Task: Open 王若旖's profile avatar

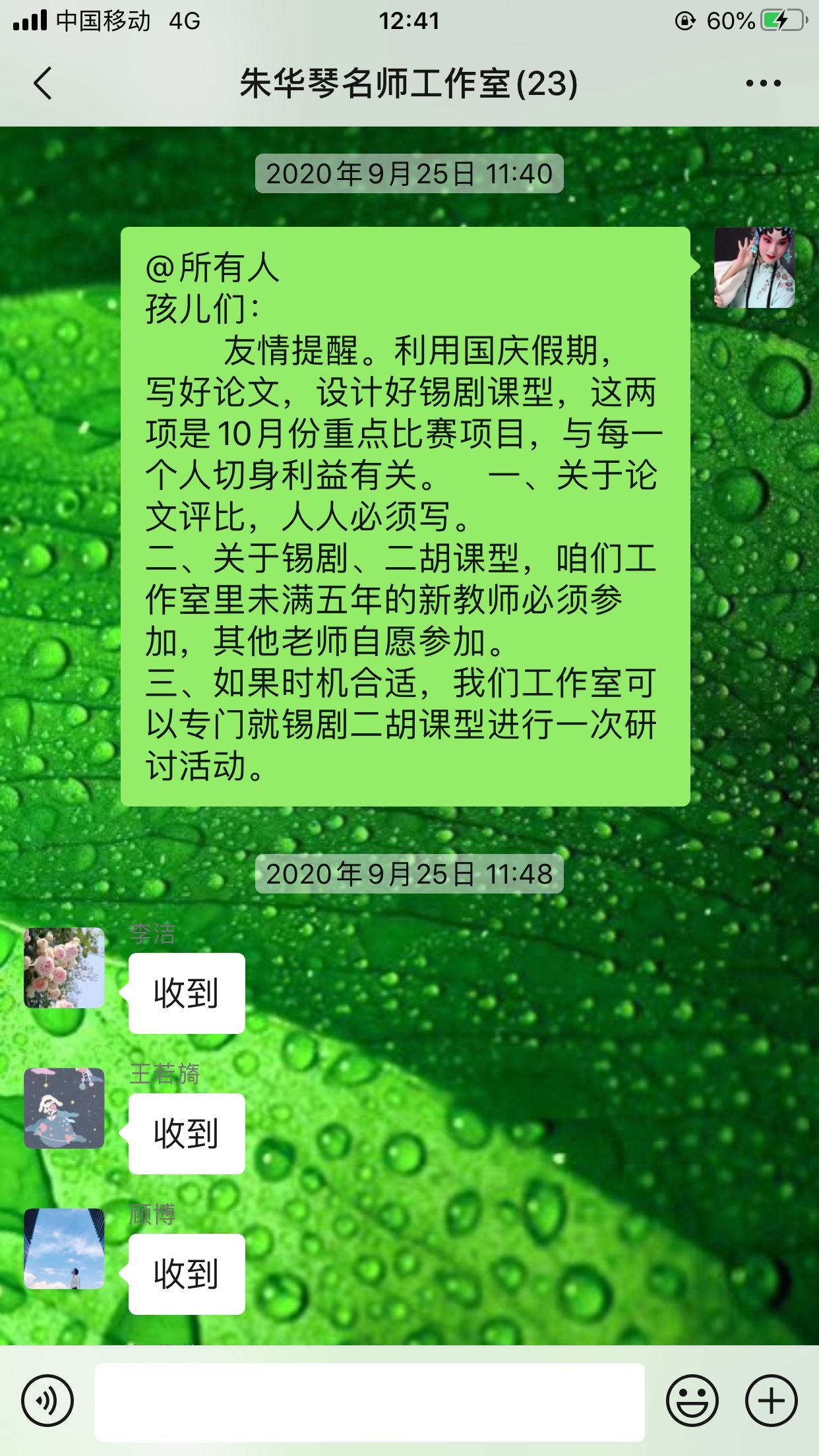Action: (64, 1108)
